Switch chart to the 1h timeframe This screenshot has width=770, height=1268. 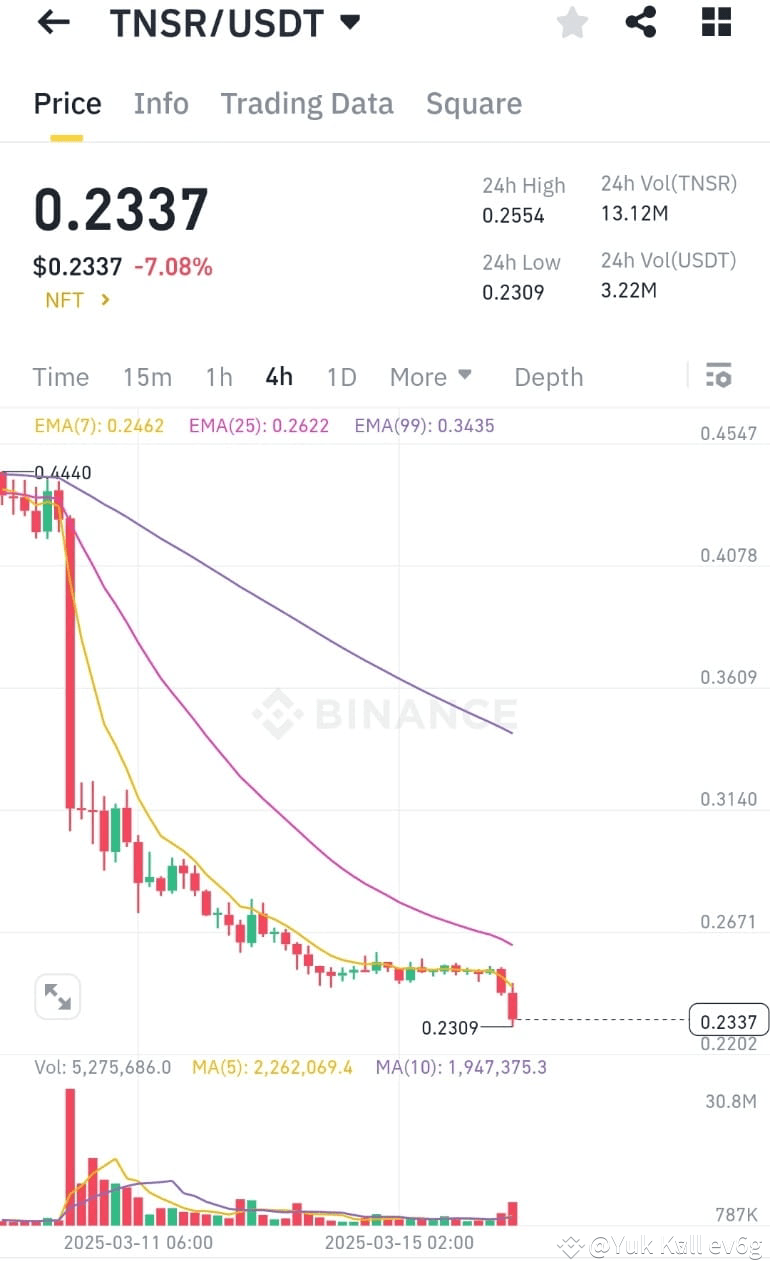tap(219, 377)
